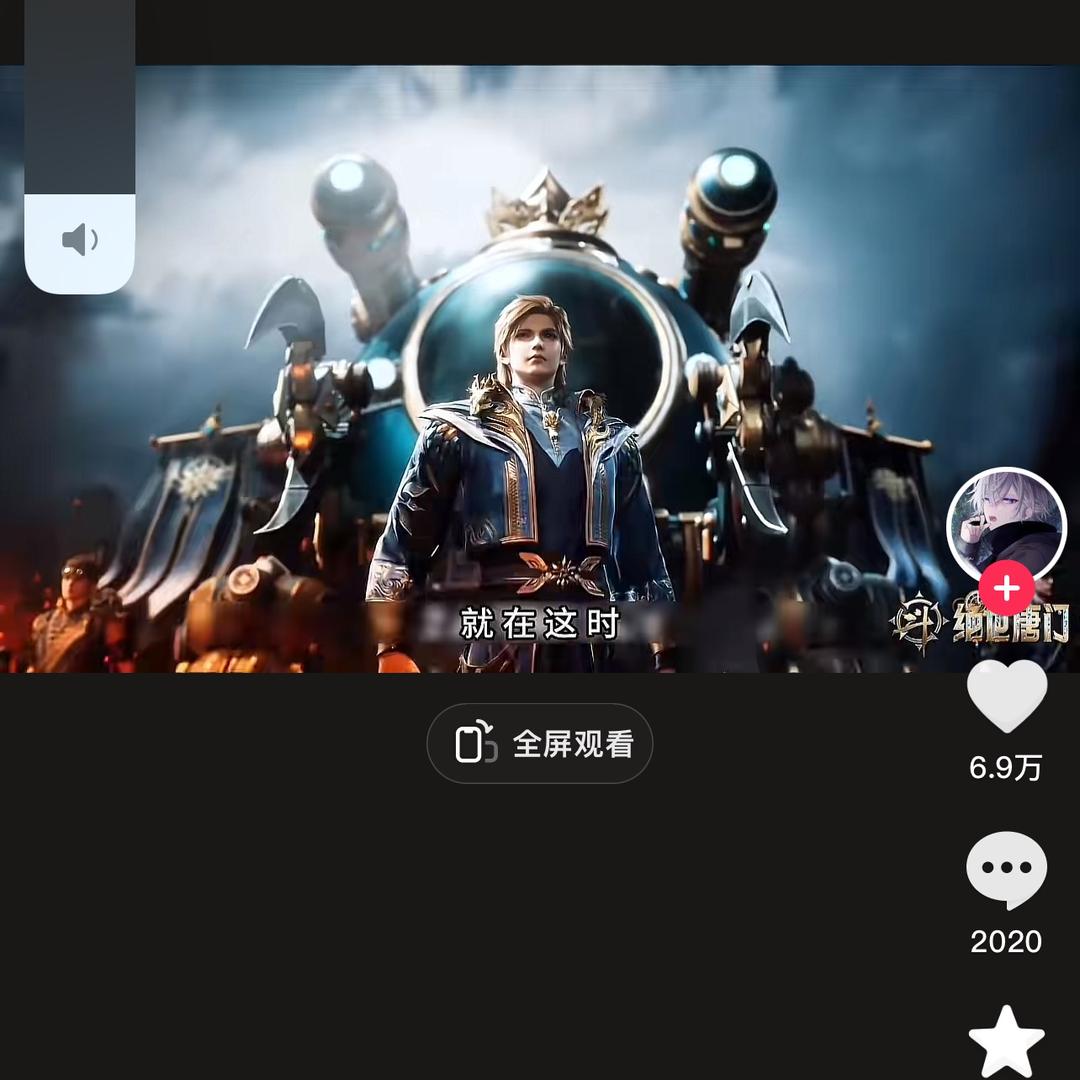Like this video with the heart
Screen dimensions: 1080x1080
pos(1006,697)
